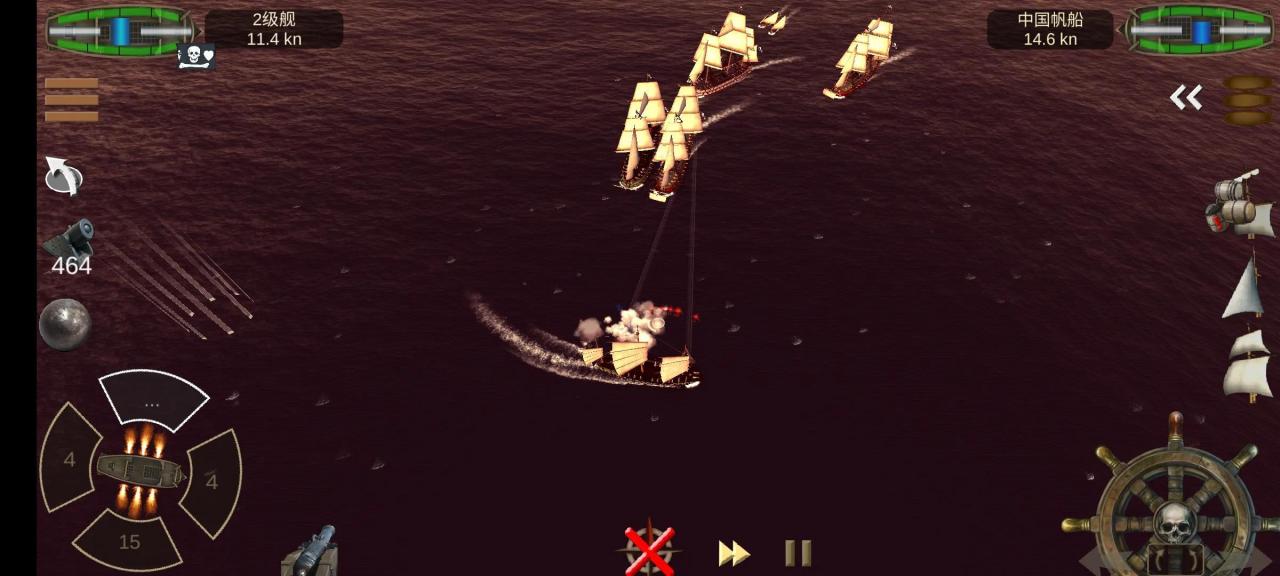Select the enemy 2级舰 target panel

273,29
